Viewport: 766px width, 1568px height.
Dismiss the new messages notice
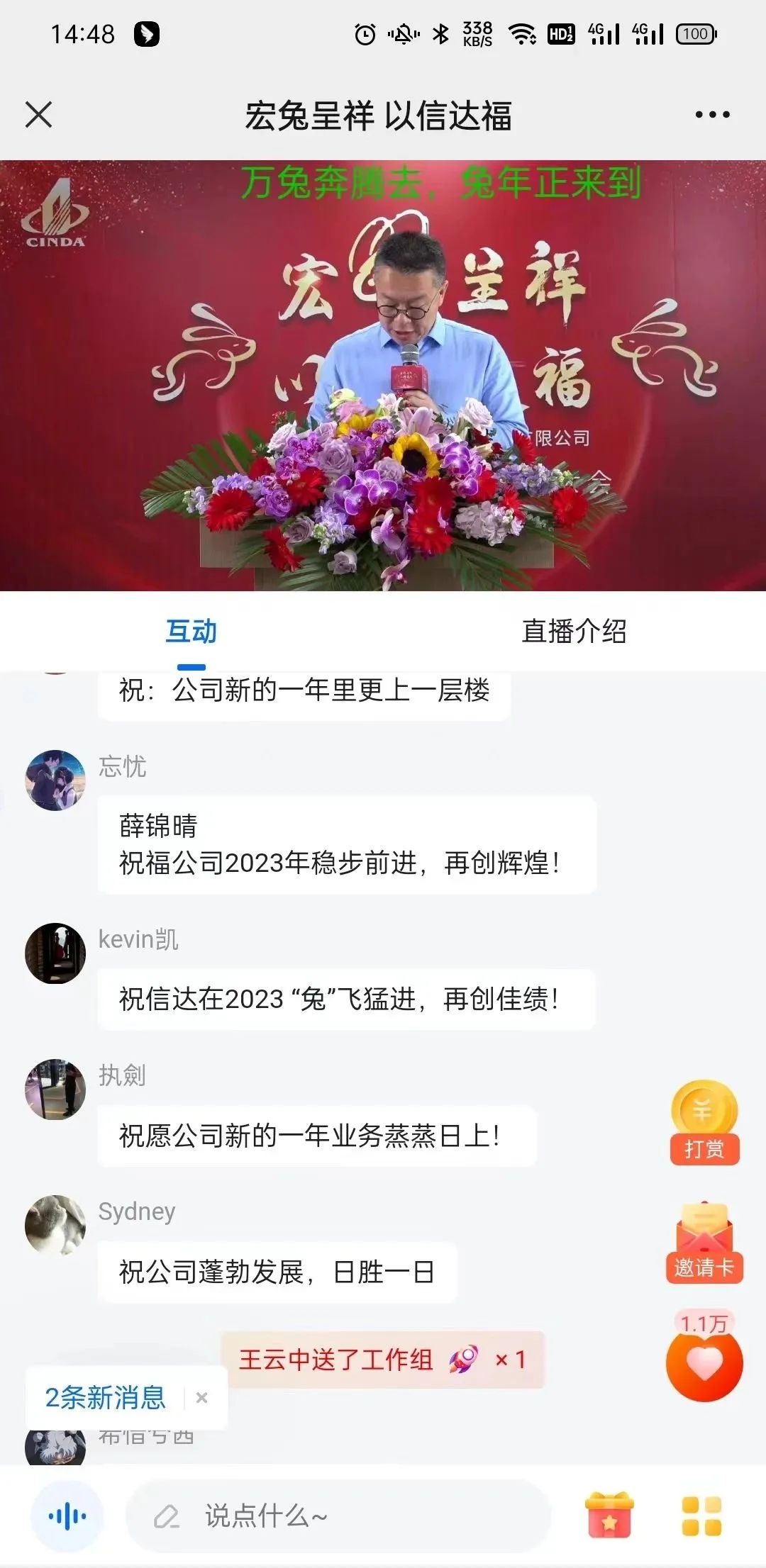pos(202,1397)
